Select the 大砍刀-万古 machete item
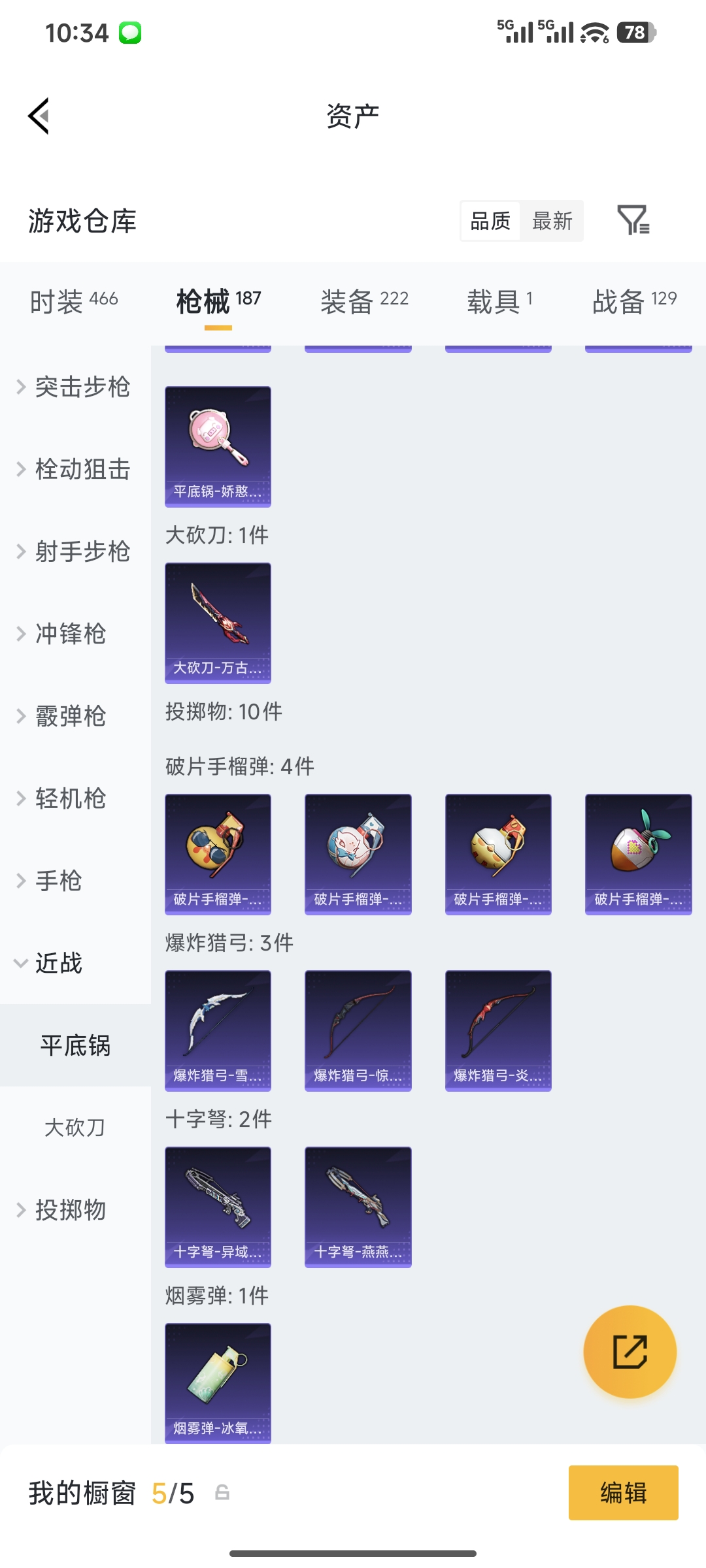This screenshot has height=1568, width=706. [x=218, y=624]
